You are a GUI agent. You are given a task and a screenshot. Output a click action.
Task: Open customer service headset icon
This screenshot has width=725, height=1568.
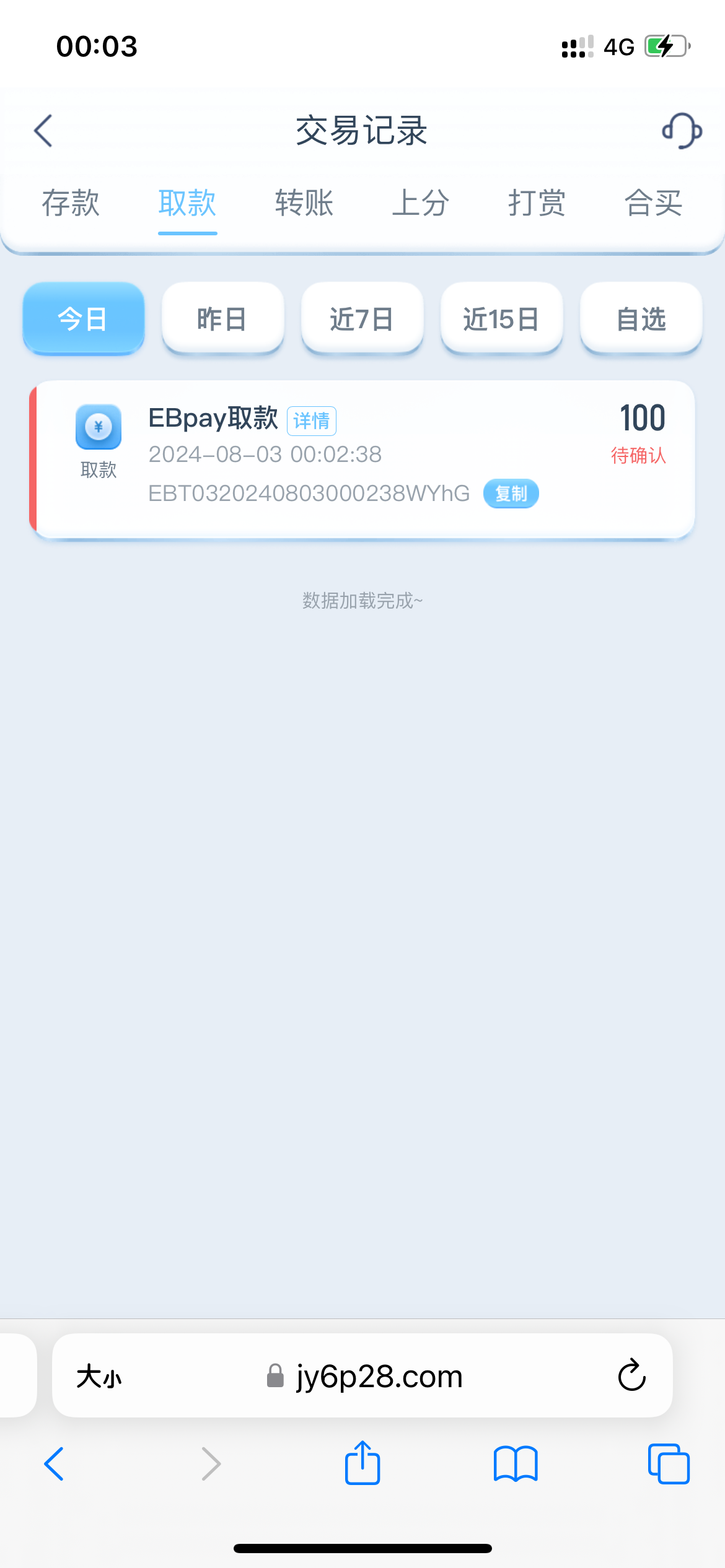point(682,131)
